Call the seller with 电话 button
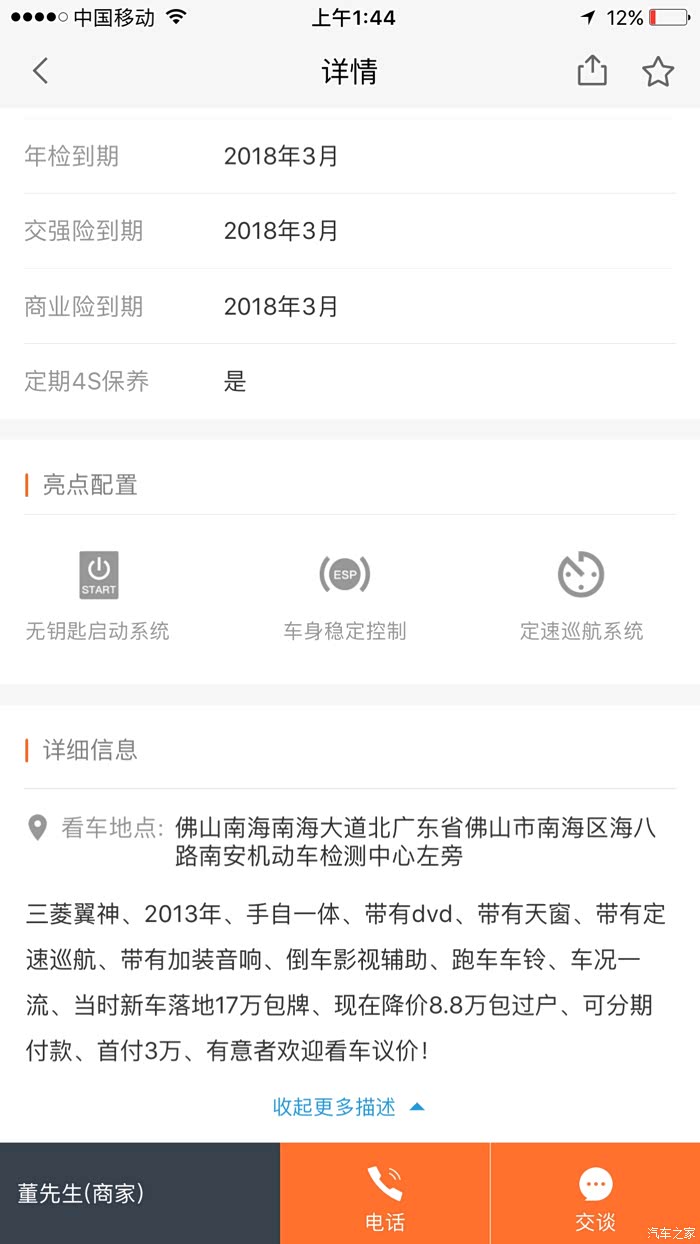 coord(385,1194)
